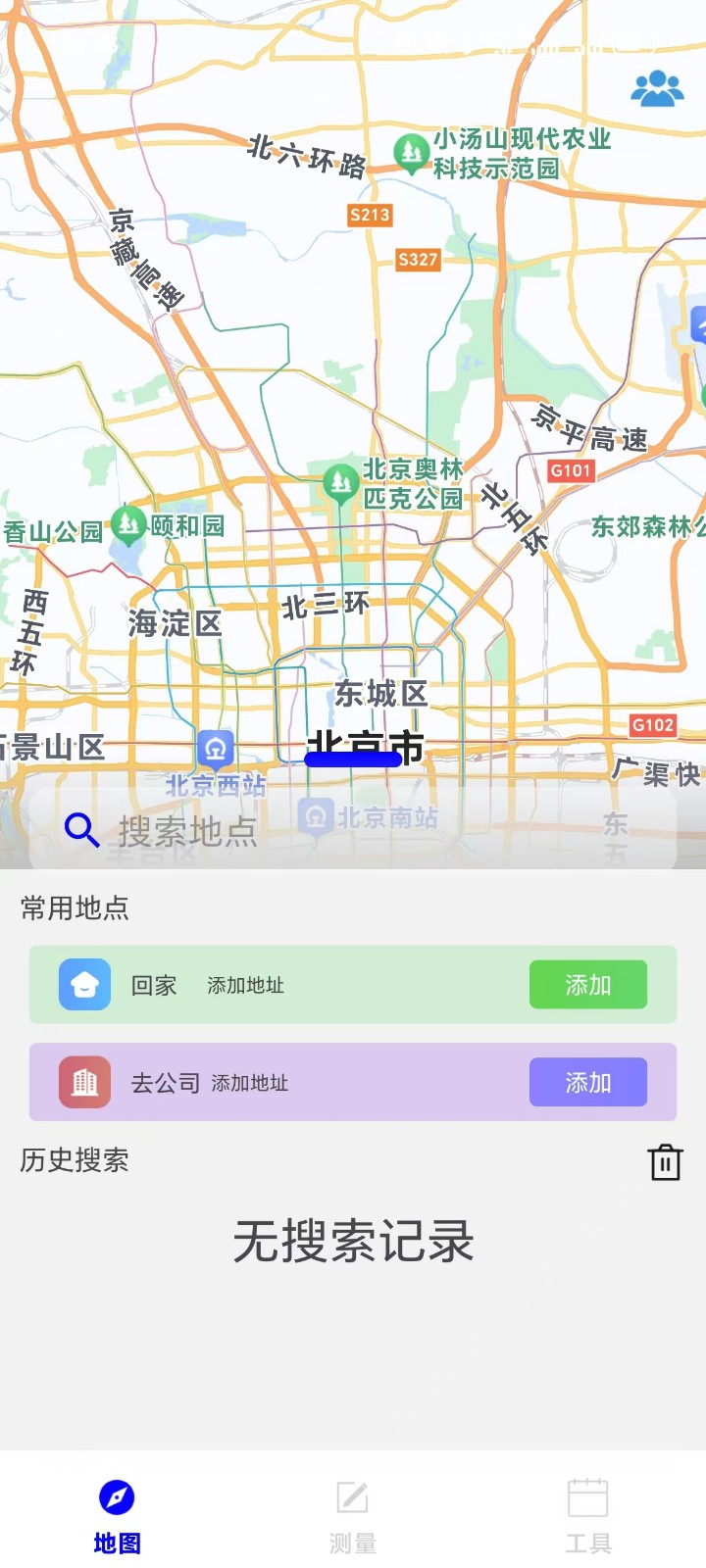The height and width of the screenshot is (1568, 706).
Task: Open the group people icon
Action: tap(657, 89)
